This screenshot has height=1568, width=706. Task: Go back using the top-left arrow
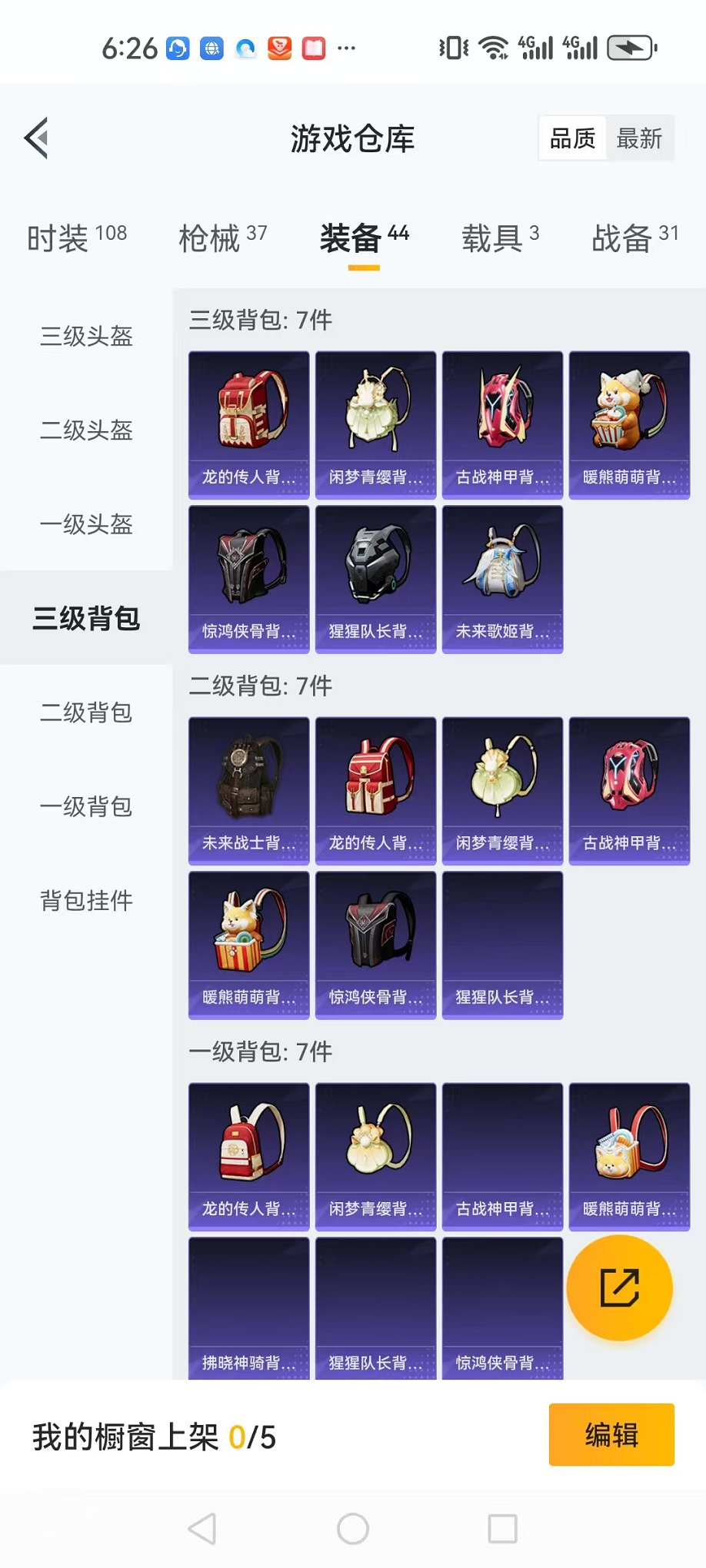coord(37,138)
